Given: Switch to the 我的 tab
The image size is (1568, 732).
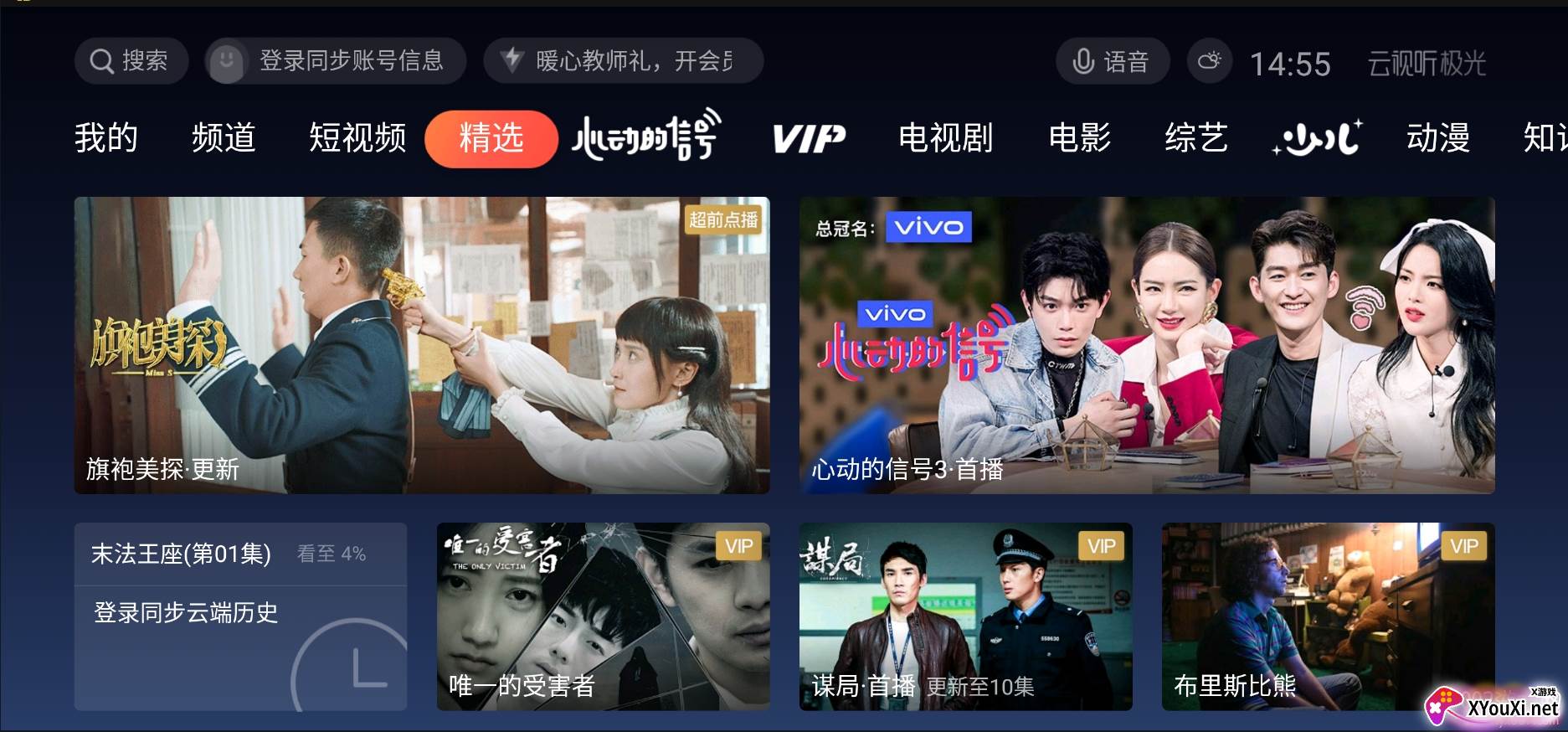Looking at the screenshot, I should point(105,138).
